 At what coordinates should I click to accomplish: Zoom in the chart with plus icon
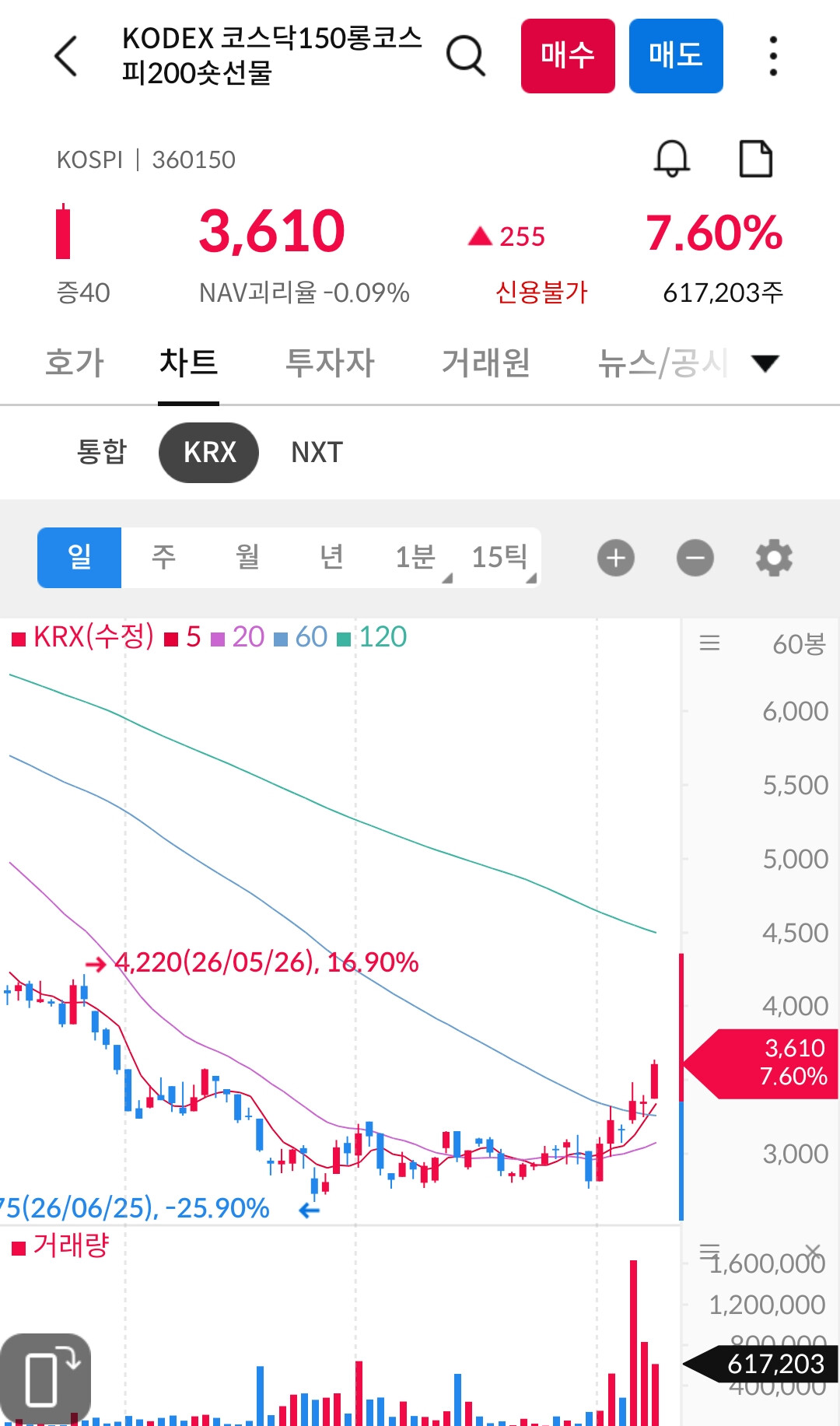tap(616, 558)
